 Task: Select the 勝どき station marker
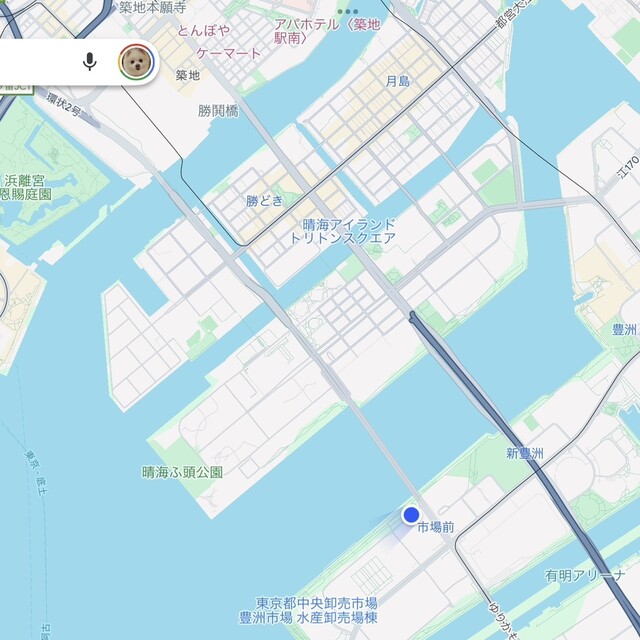point(265,201)
